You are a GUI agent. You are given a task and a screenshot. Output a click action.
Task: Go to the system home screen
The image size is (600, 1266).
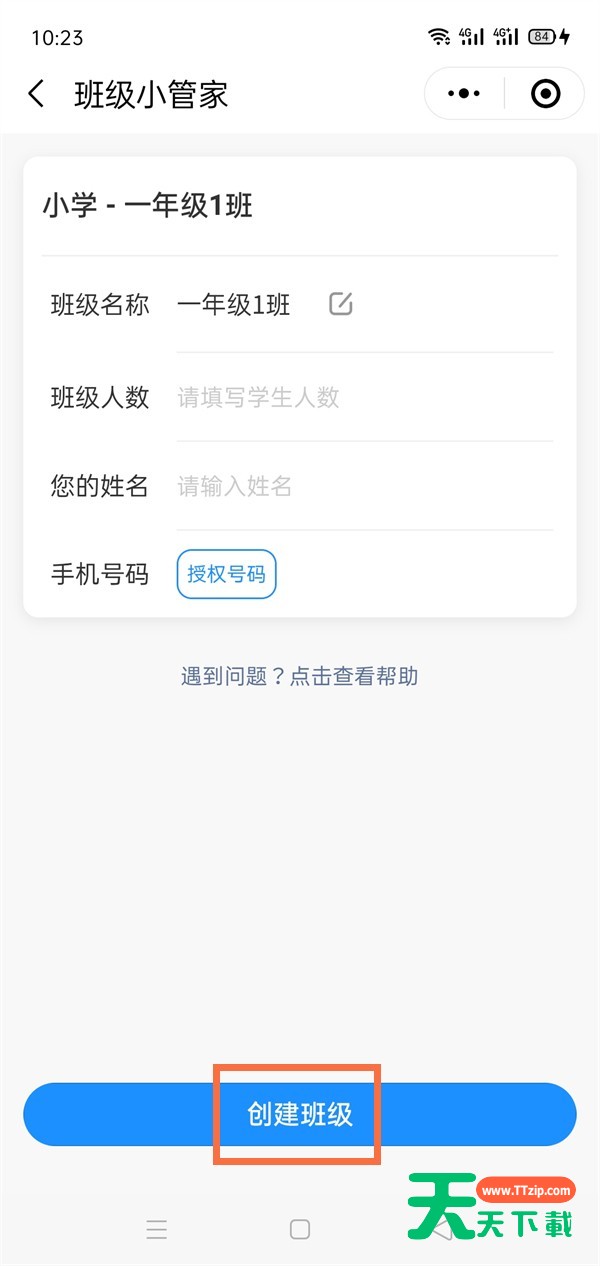click(x=299, y=1229)
